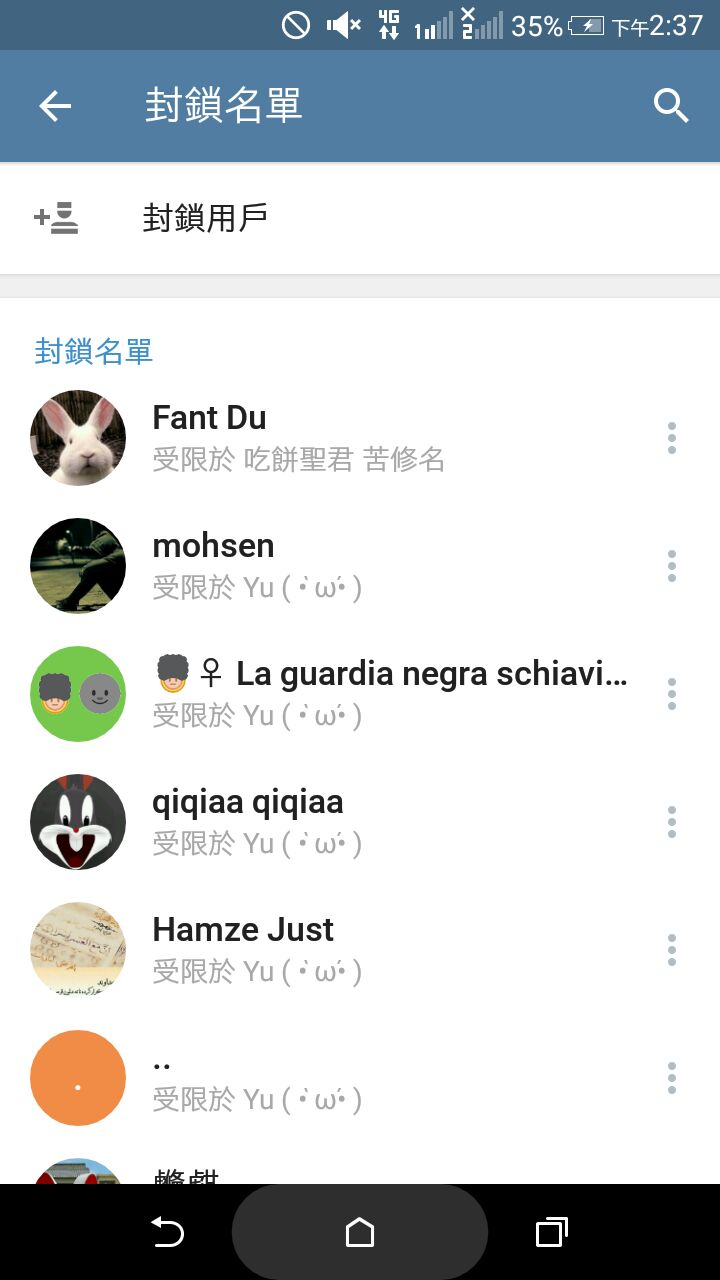The image size is (720, 1280).
Task: Tap 封鎖用戶 to block a user
Action: click(x=205, y=218)
